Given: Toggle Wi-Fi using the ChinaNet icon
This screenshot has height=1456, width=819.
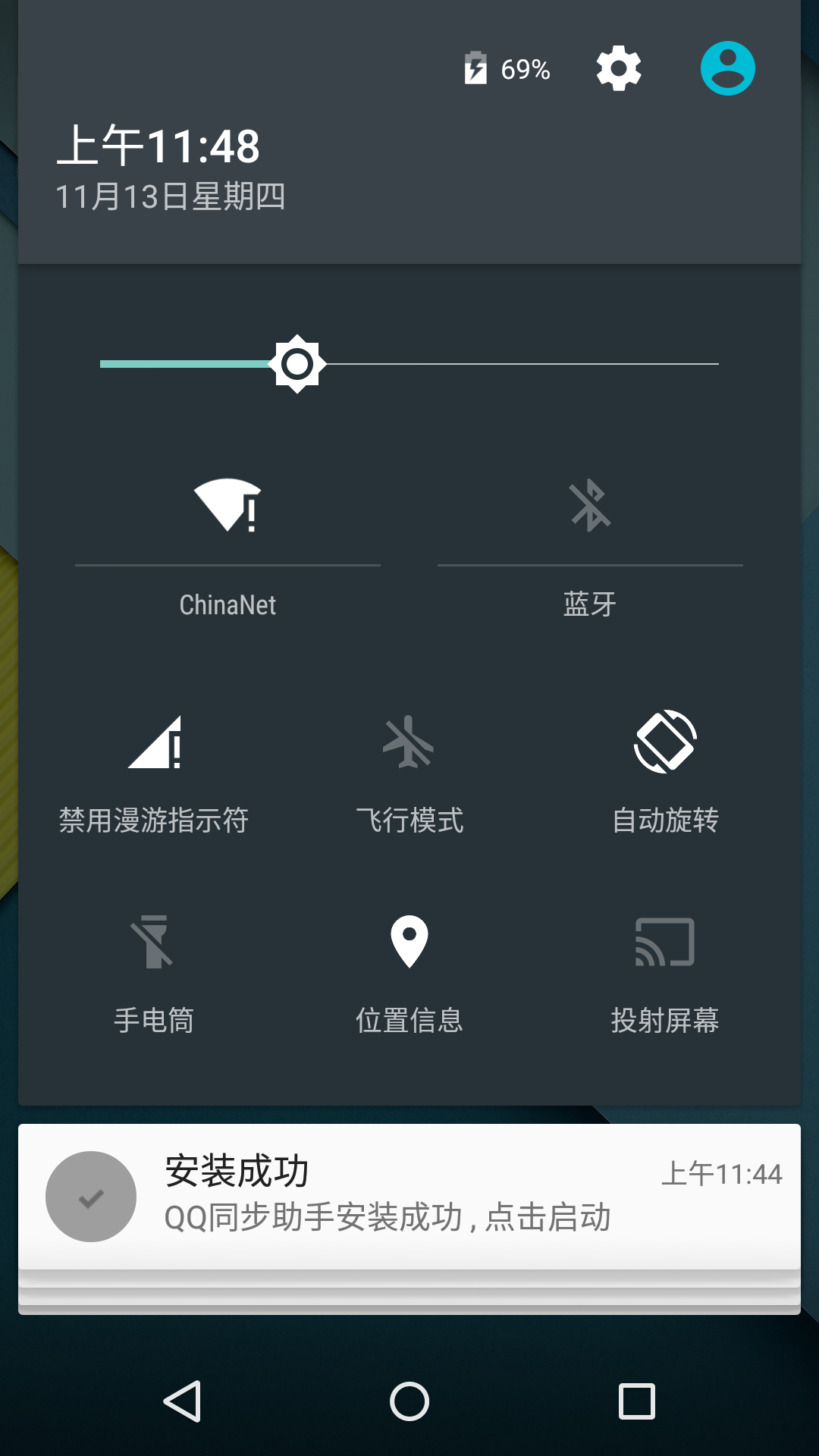Looking at the screenshot, I should 227,505.
